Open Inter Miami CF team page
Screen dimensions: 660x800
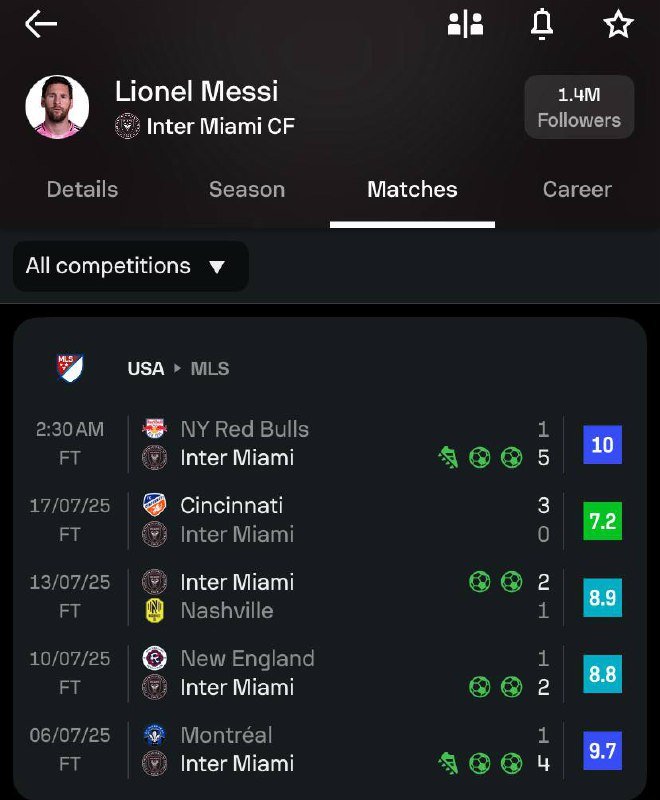[x=220, y=127]
